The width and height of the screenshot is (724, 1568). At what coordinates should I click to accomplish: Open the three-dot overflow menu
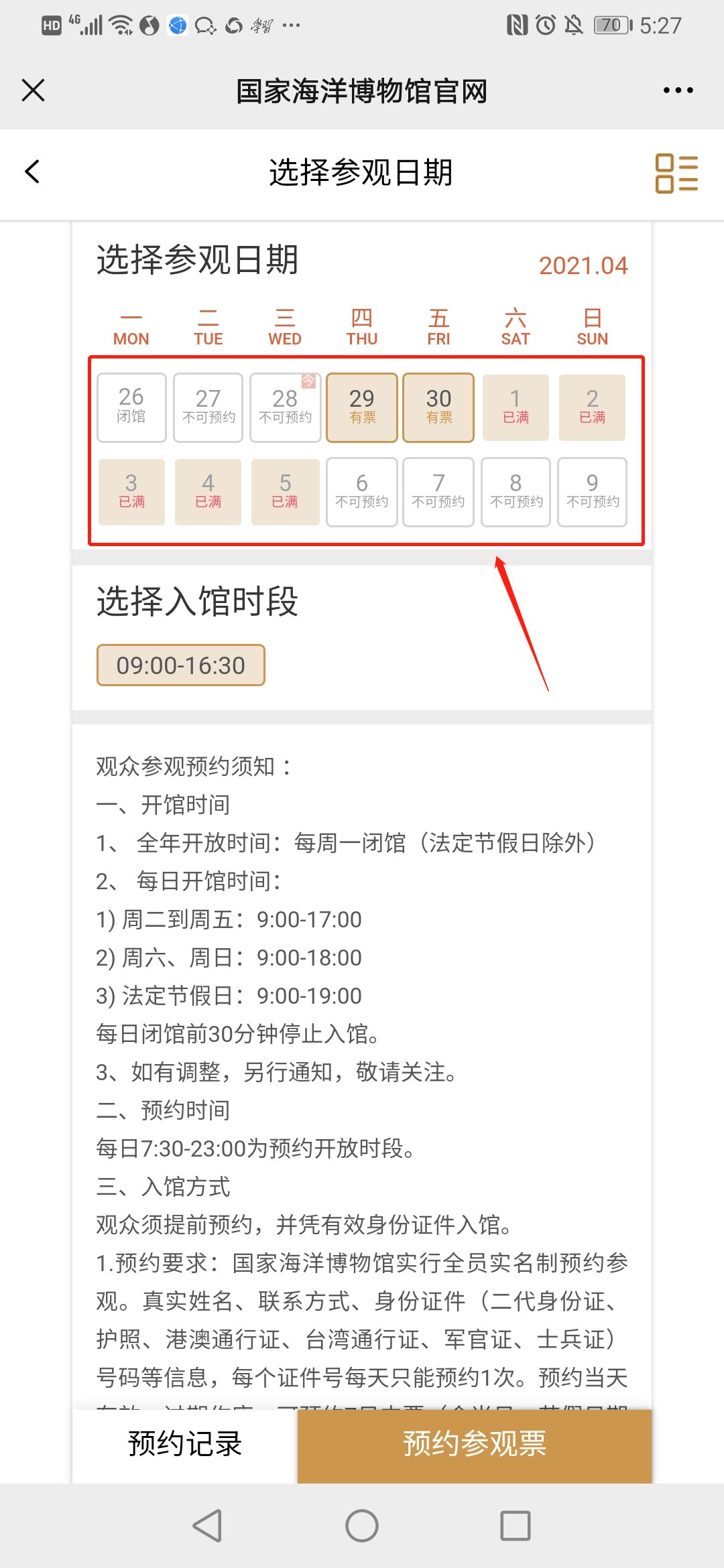click(678, 90)
